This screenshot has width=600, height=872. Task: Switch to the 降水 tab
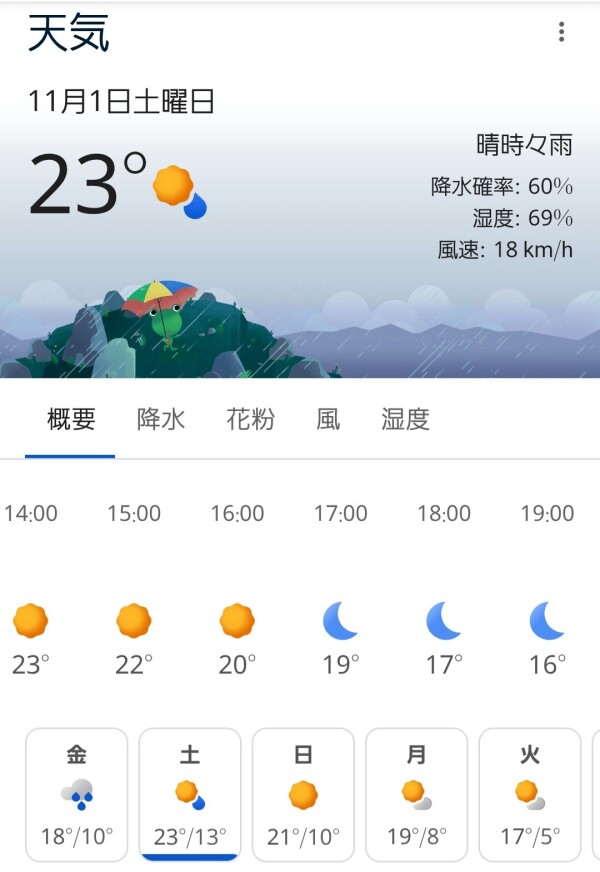[x=161, y=419]
